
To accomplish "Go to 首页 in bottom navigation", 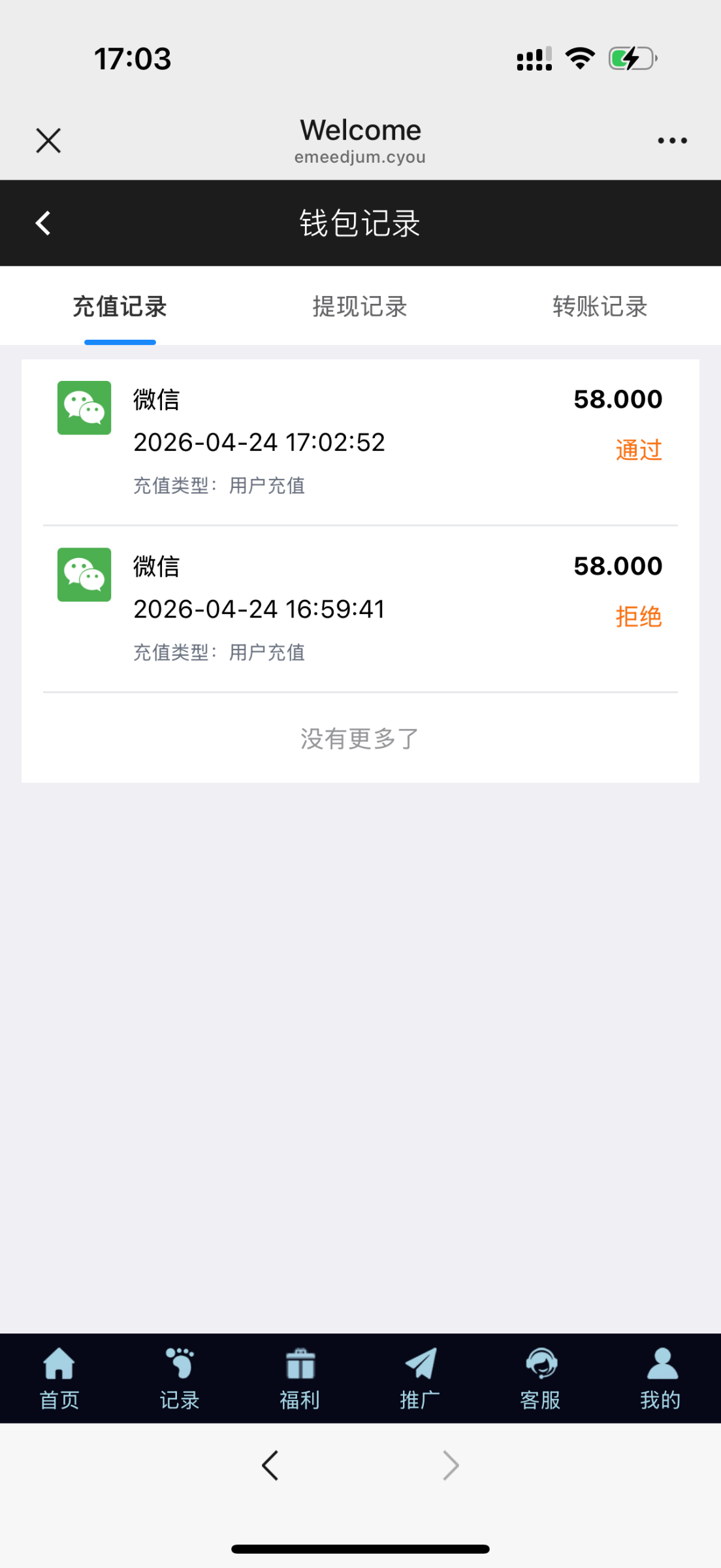I will click(x=59, y=1377).
